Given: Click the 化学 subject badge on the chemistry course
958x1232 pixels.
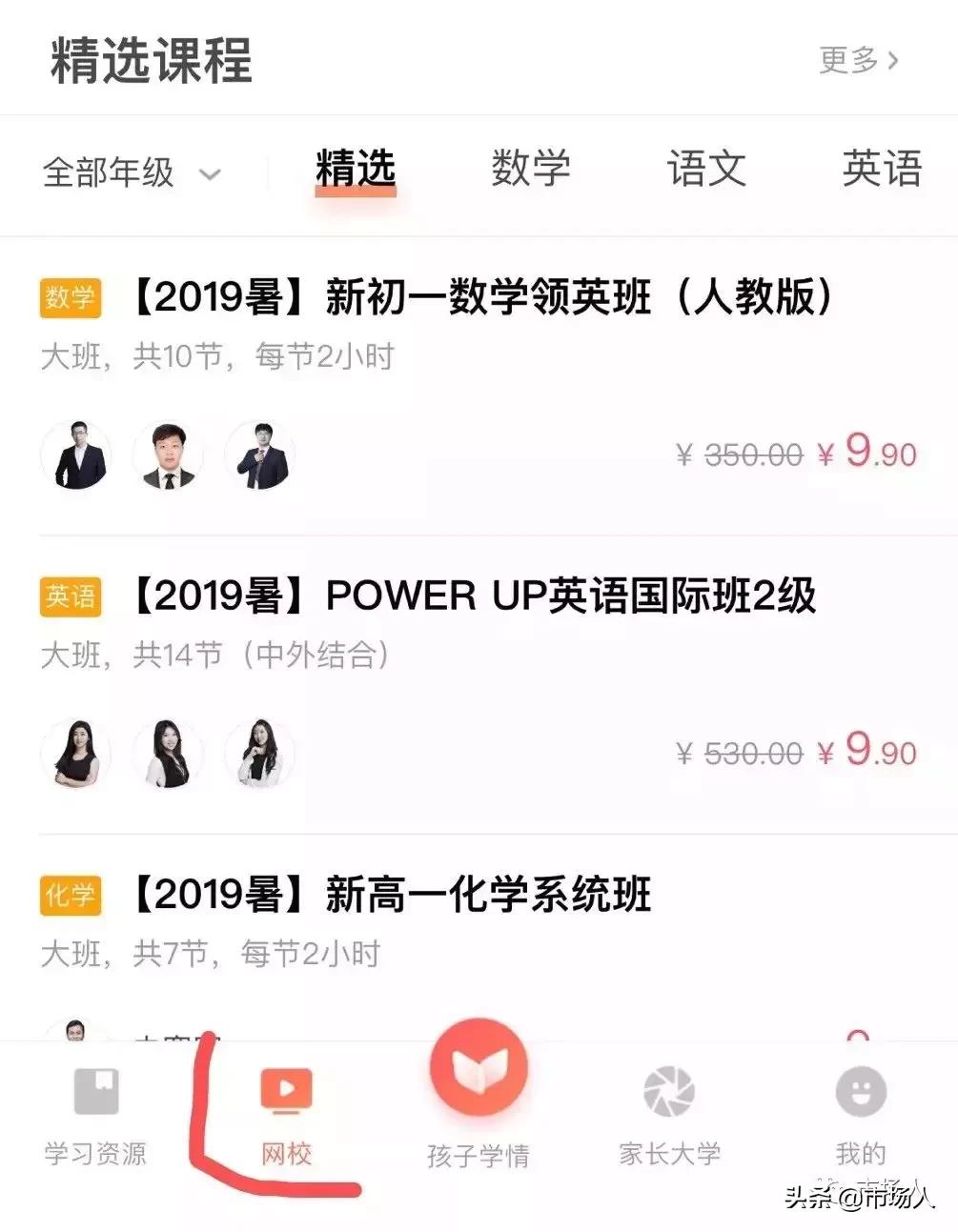Looking at the screenshot, I should point(71,895).
